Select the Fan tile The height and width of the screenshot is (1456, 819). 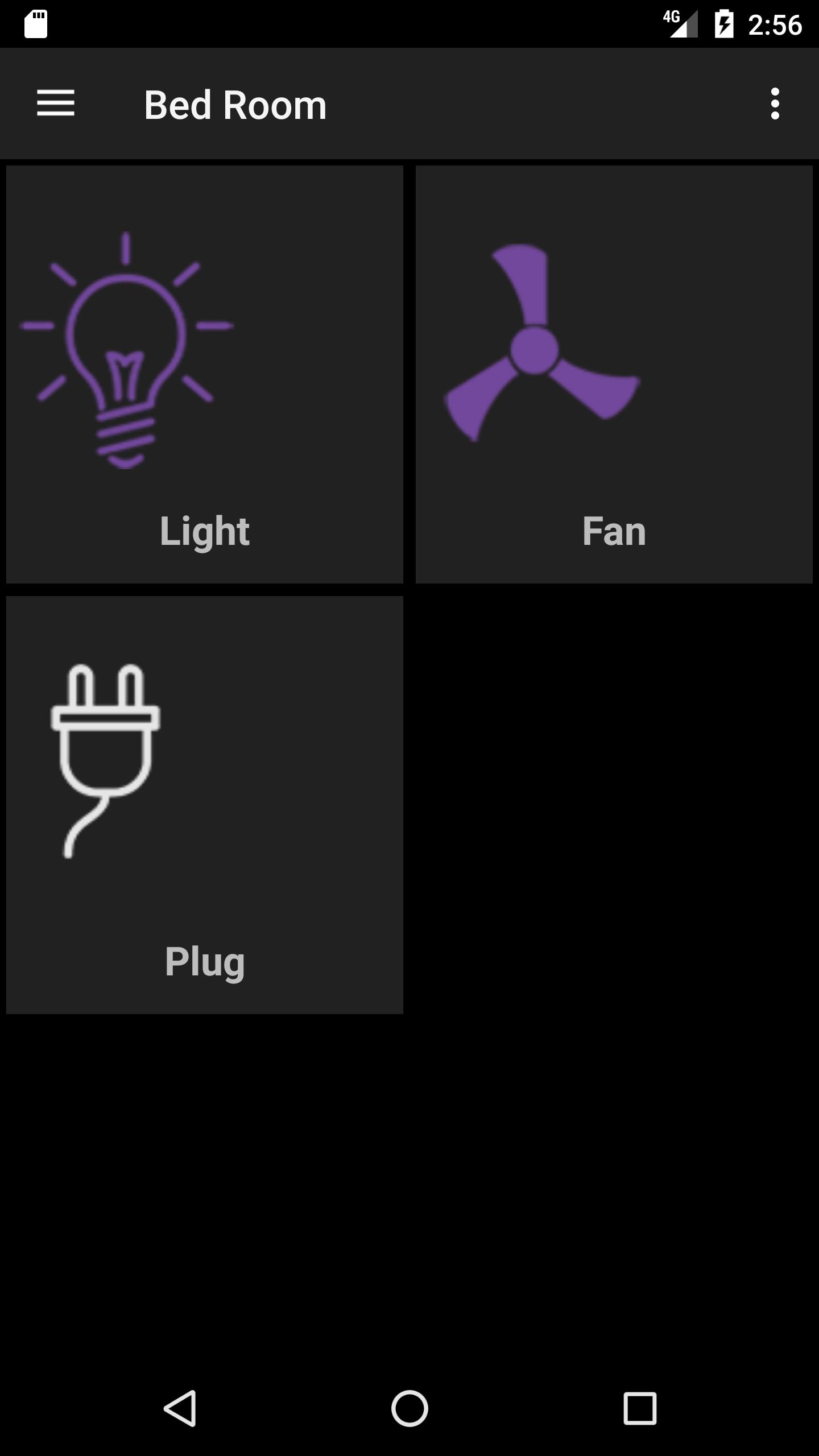click(613, 381)
